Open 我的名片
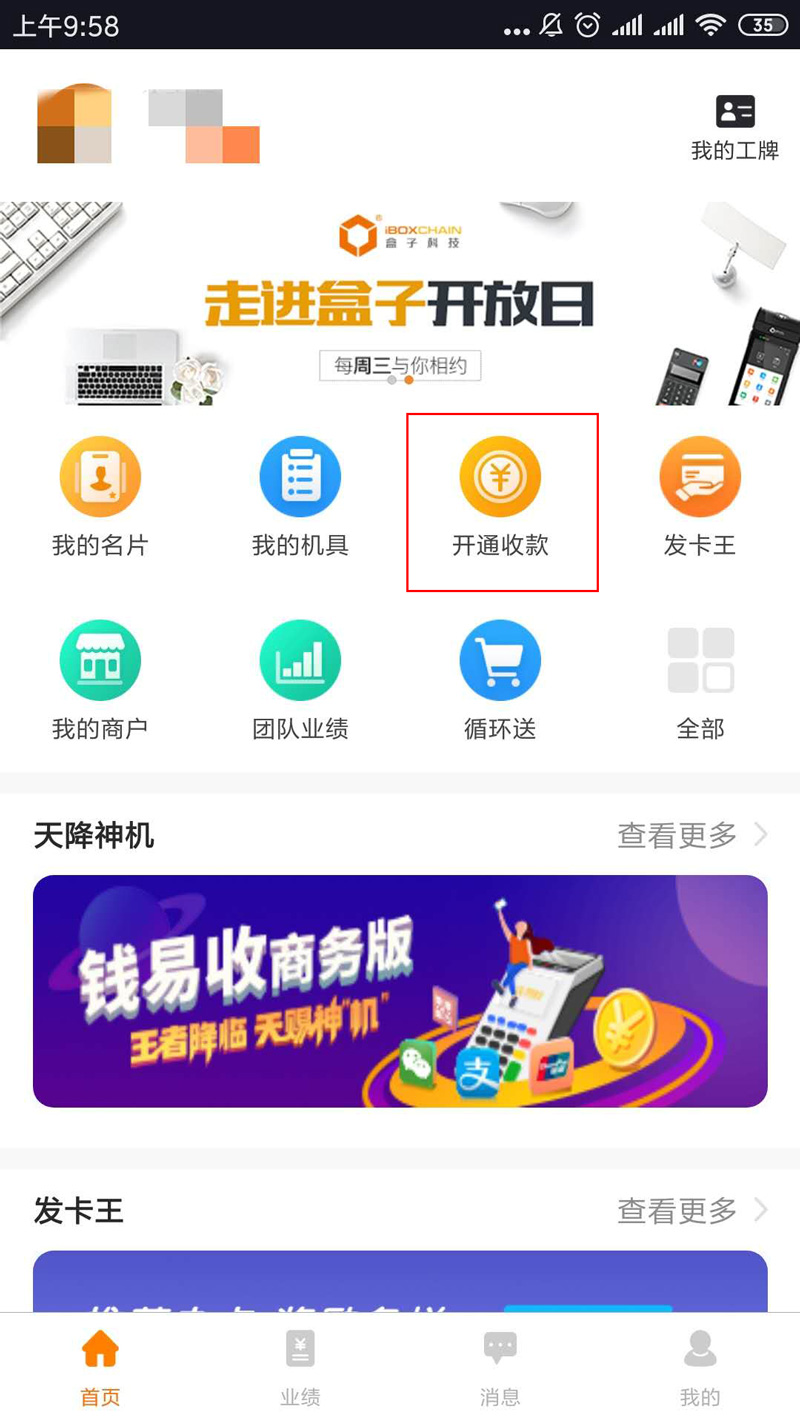Image resolution: width=800 pixels, height=1422 pixels. point(100,478)
